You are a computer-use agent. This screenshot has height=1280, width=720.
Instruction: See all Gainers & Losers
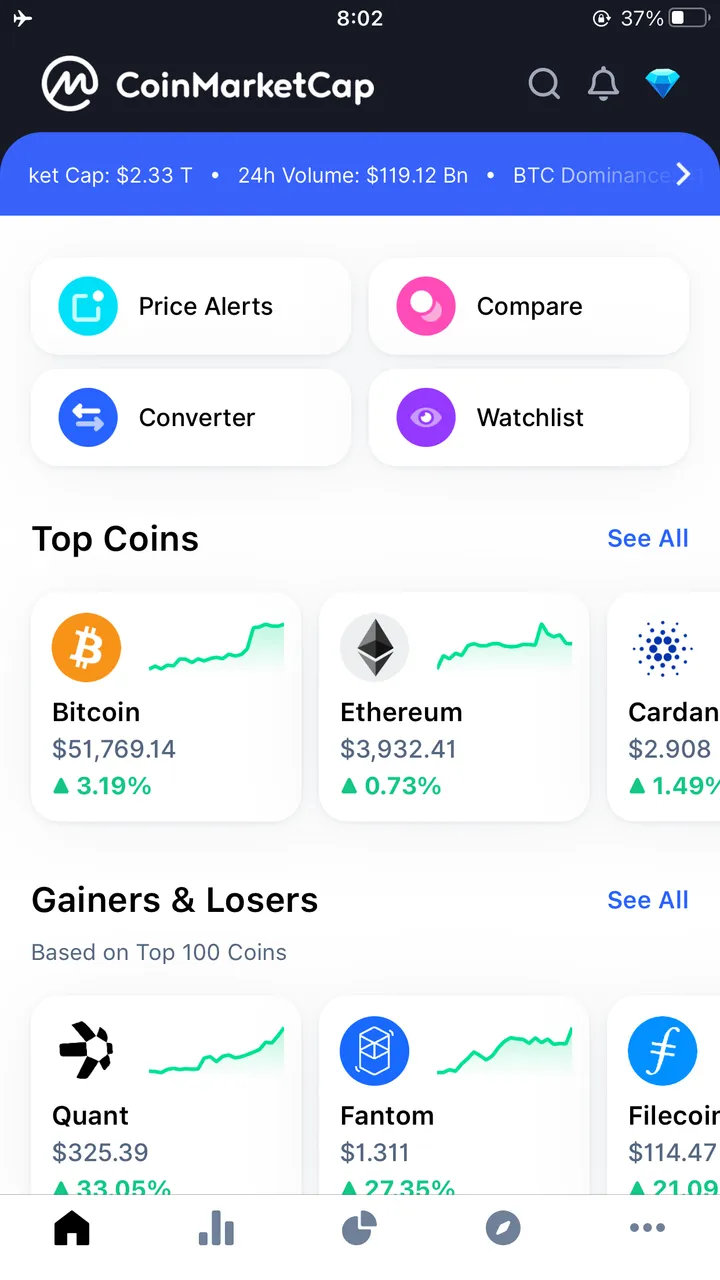point(648,900)
